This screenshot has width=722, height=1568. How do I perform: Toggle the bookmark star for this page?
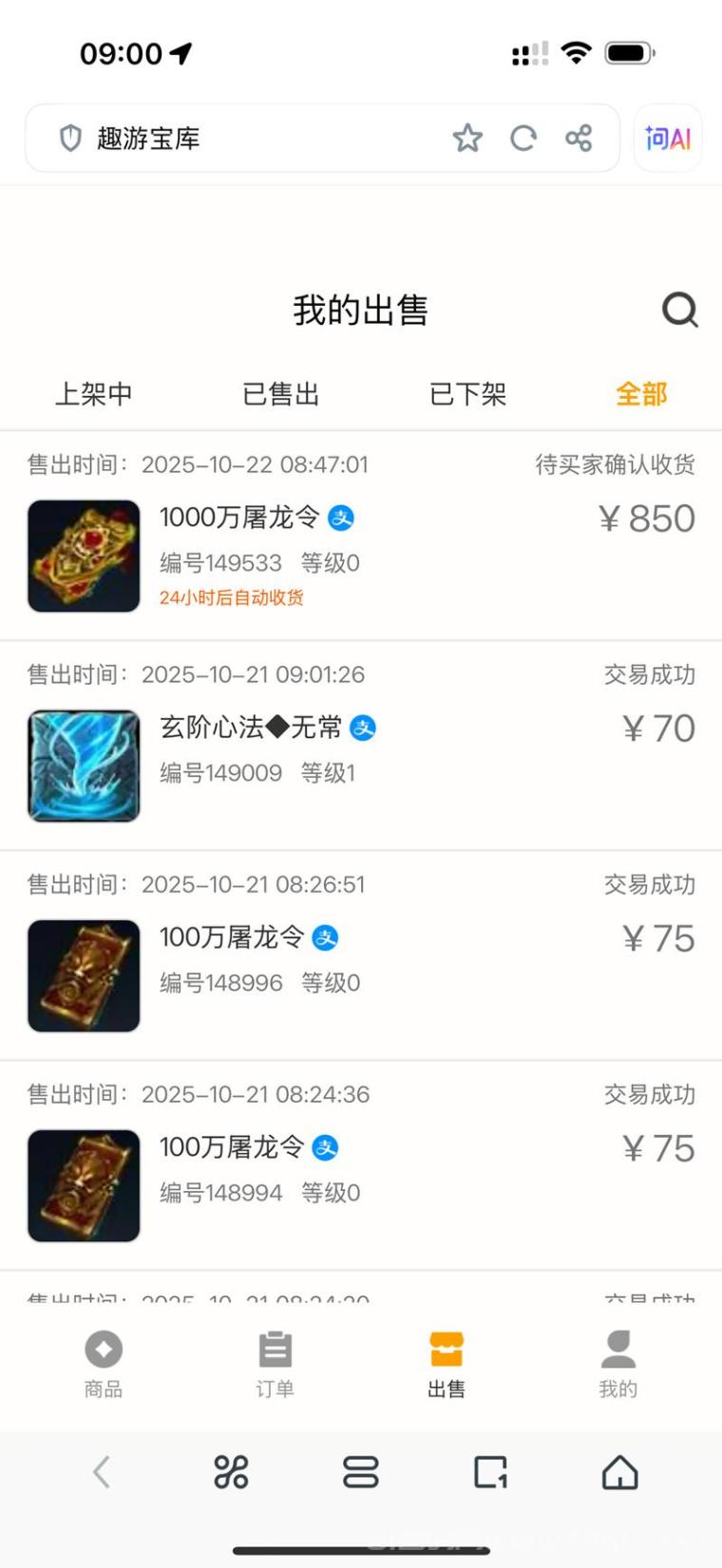tap(467, 138)
